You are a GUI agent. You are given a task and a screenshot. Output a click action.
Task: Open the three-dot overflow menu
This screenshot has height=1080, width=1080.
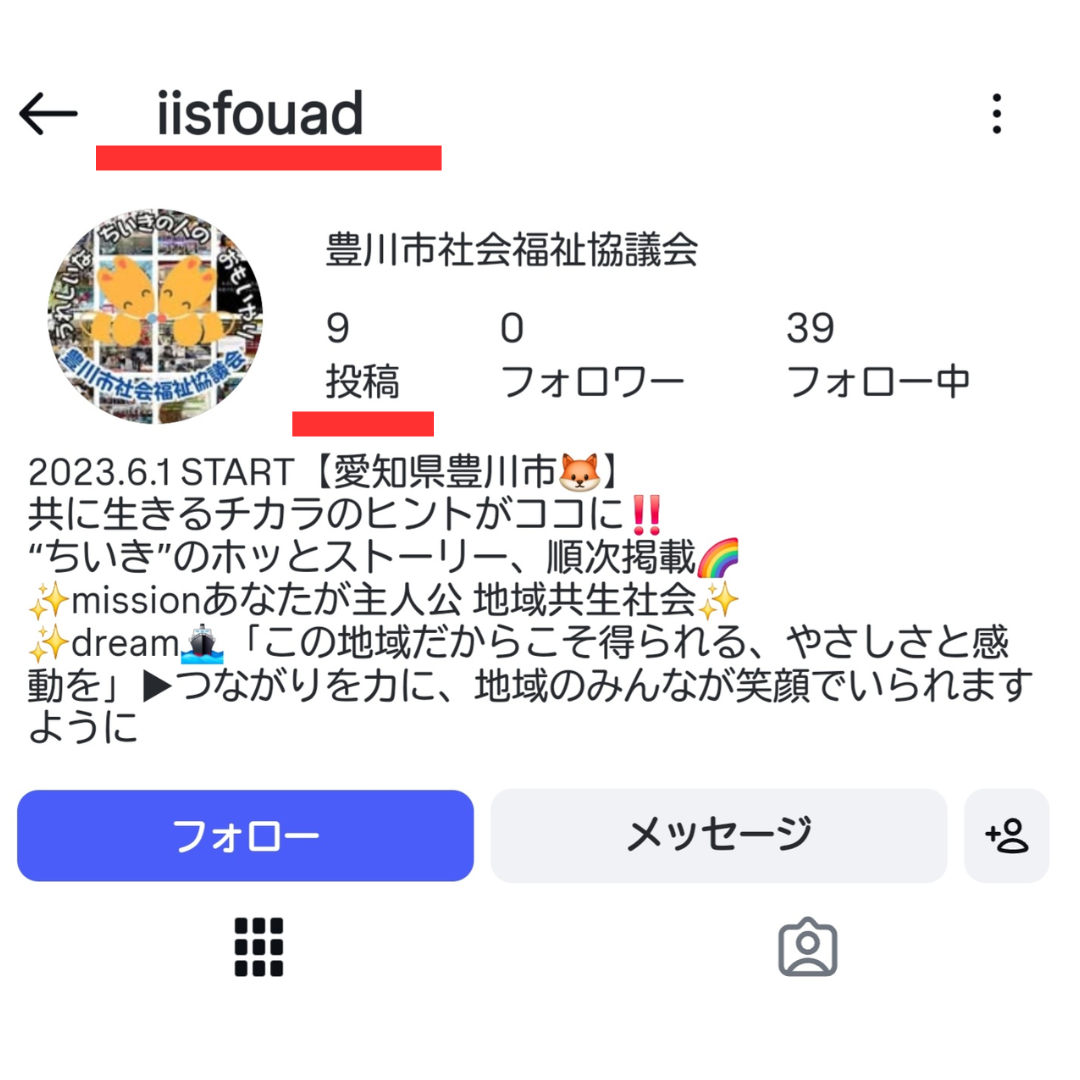(996, 115)
